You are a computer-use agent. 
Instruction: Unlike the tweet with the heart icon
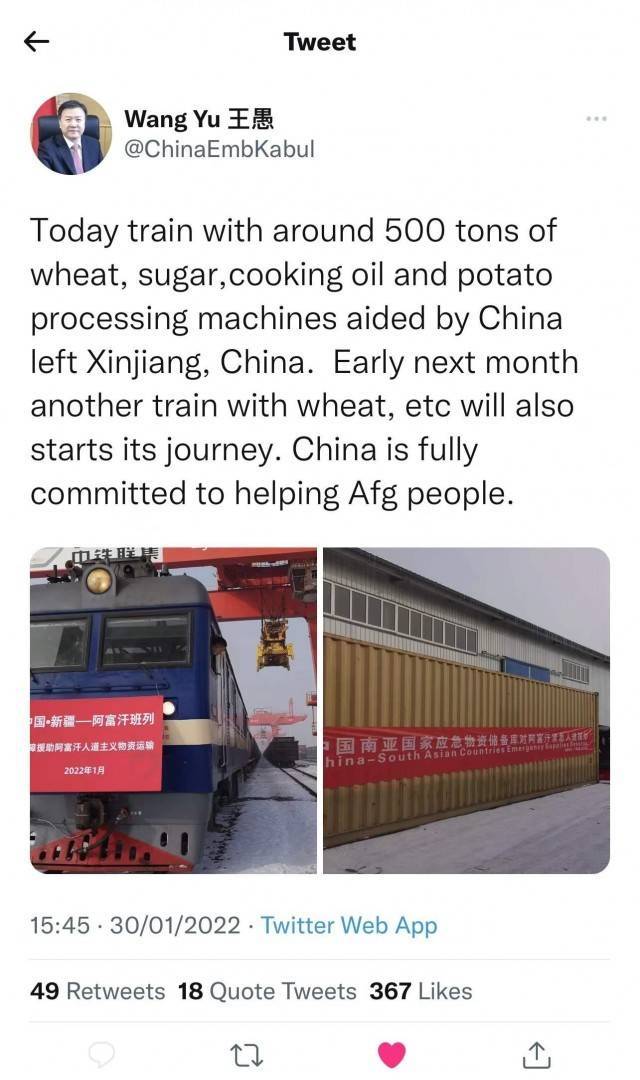click(392, 1054)
